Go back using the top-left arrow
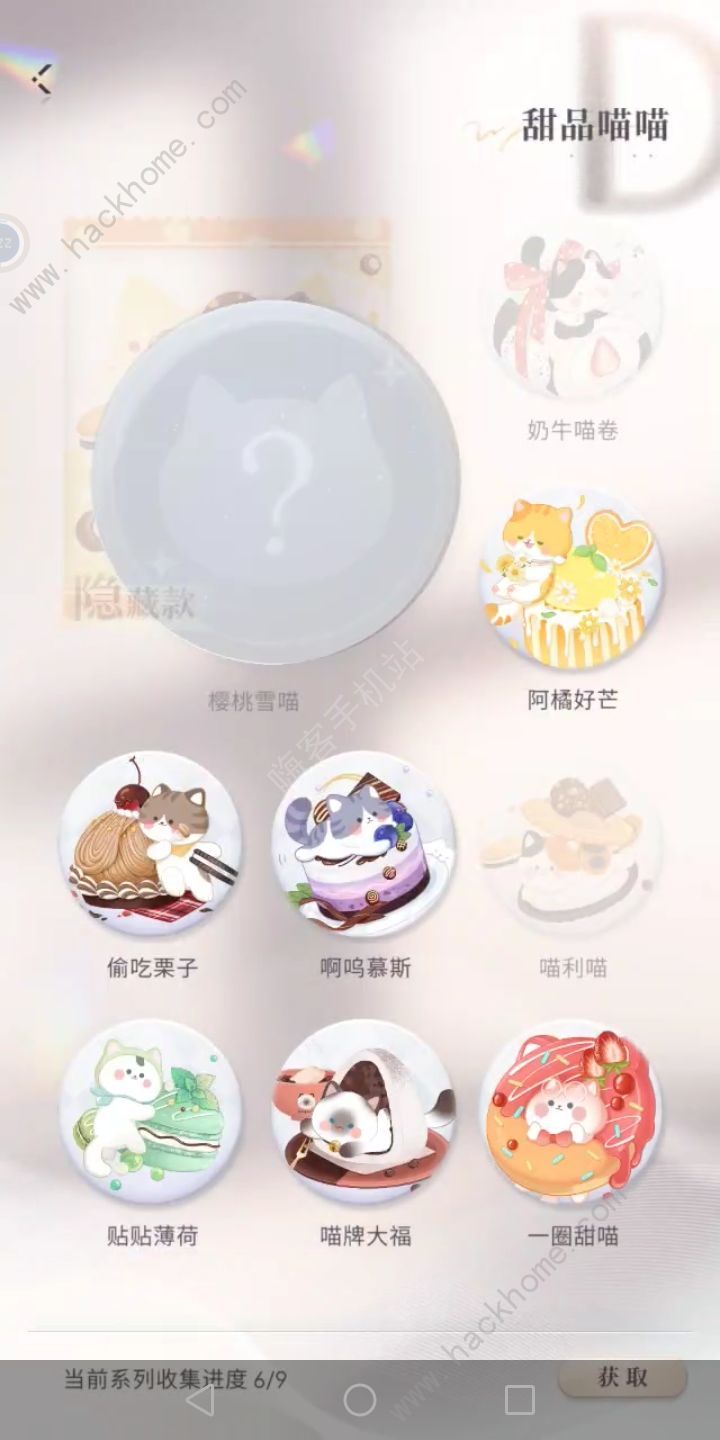 click(40, 78)
